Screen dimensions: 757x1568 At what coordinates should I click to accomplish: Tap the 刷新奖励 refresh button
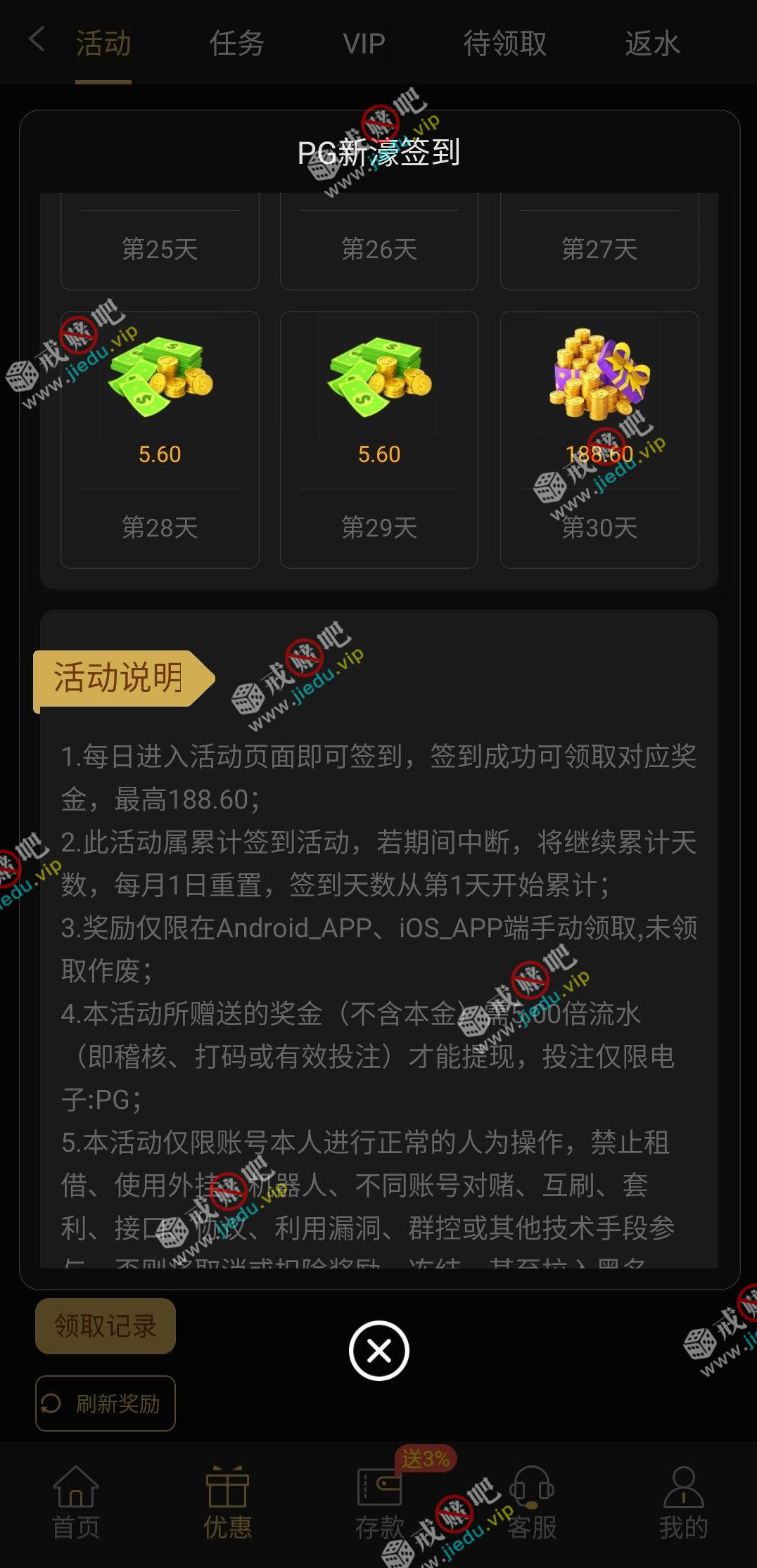click(x=106, y=1403)
